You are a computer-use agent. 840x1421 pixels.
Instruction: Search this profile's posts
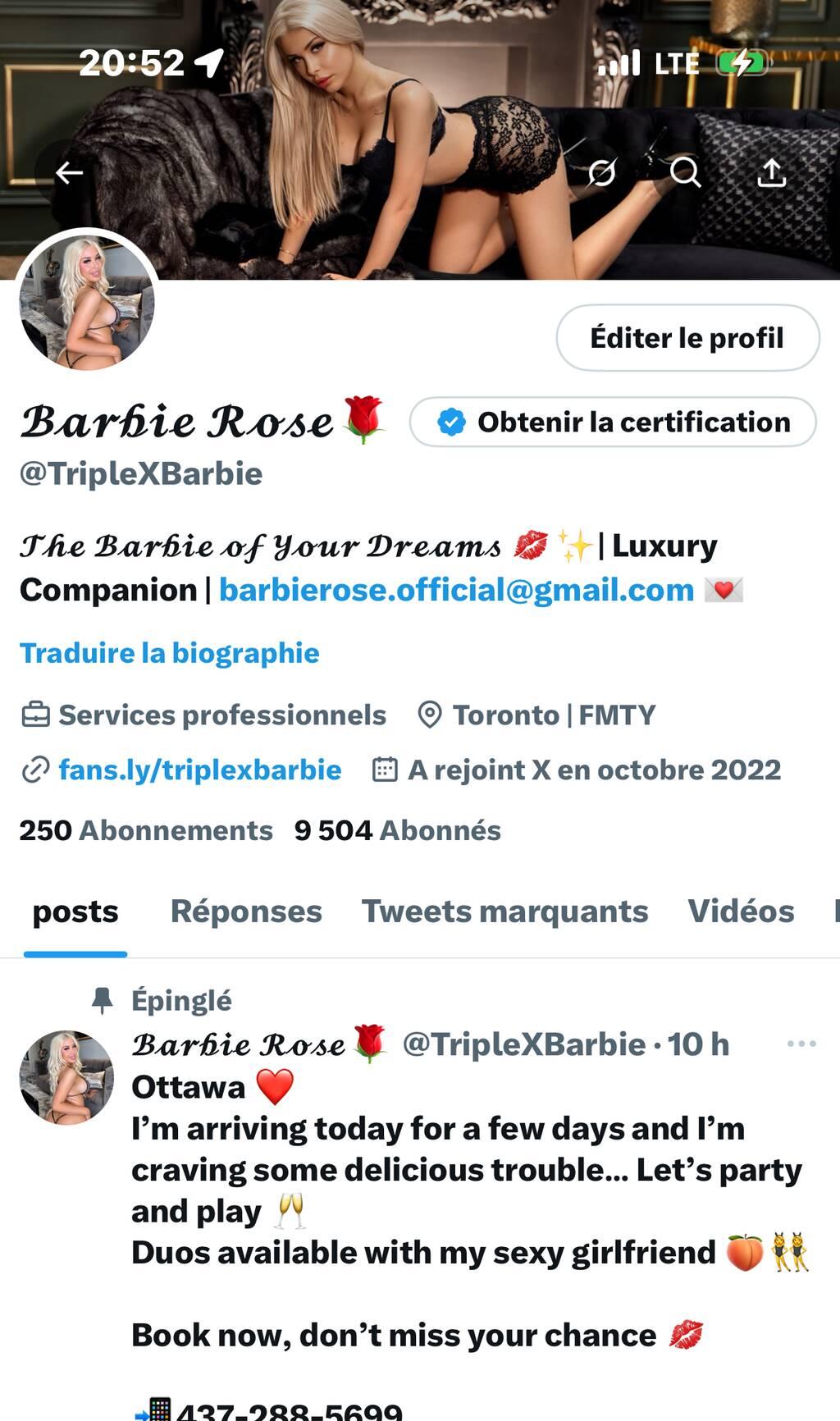pyautogui.click(x=686, y=172)
